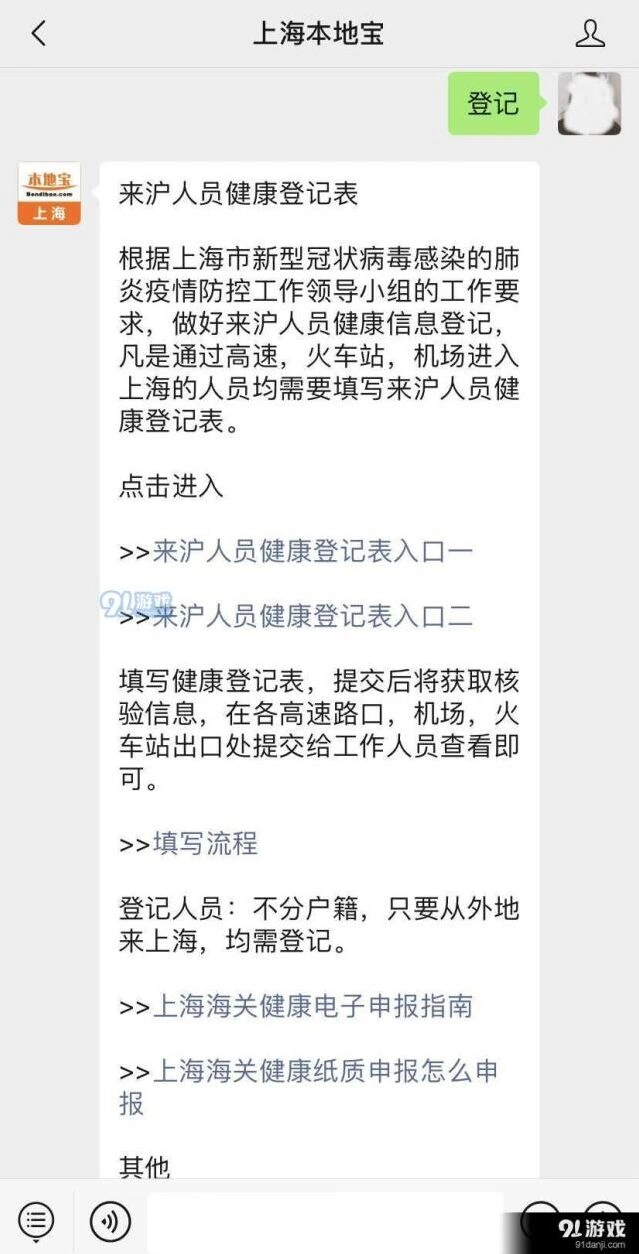Image resolution: width=639 pixels, height=1254 pixels.
Task: Open 来沪人员健康登记表入口一 link
Action: (312, 551)
